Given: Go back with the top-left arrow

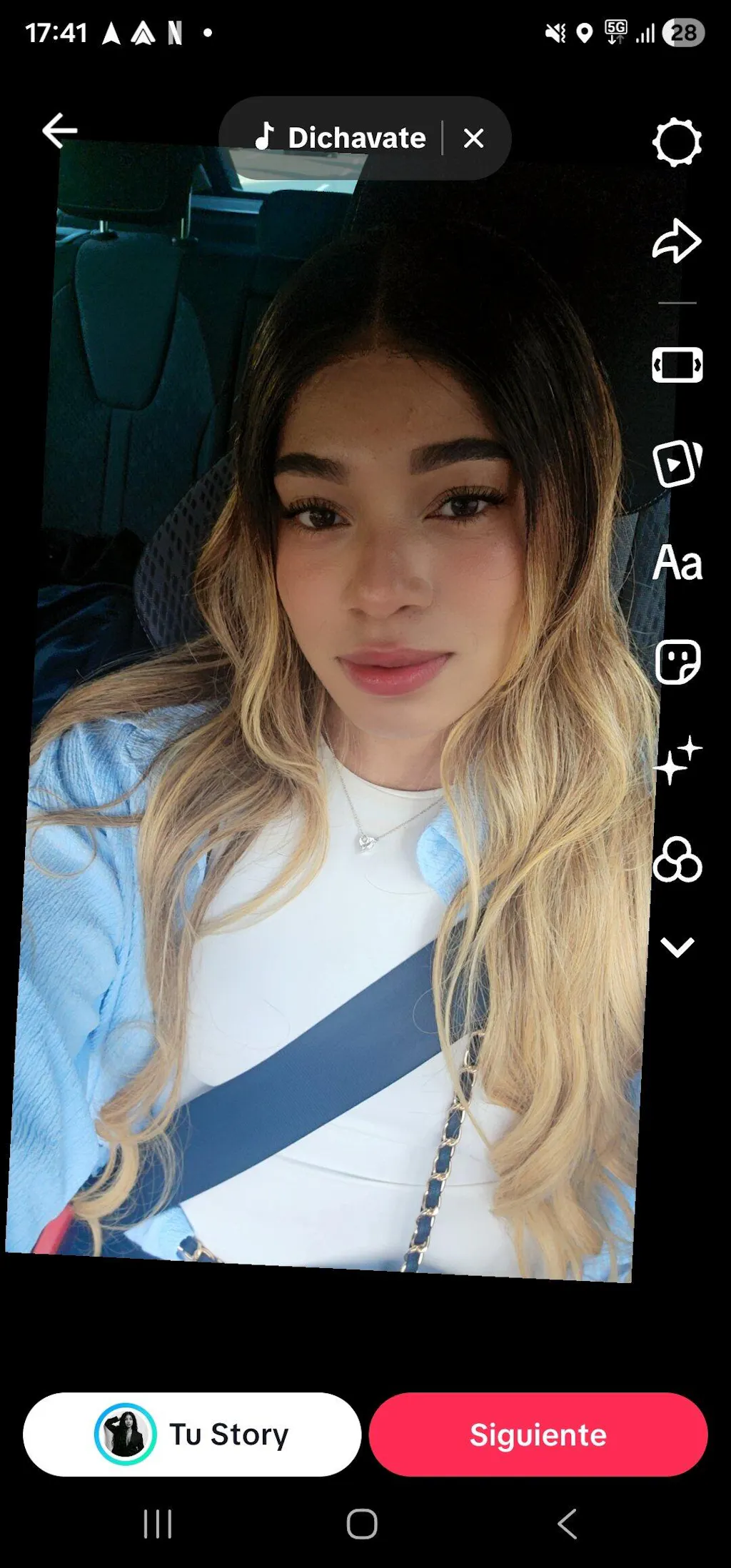Looking at the screenshot, I should point(60,131).
